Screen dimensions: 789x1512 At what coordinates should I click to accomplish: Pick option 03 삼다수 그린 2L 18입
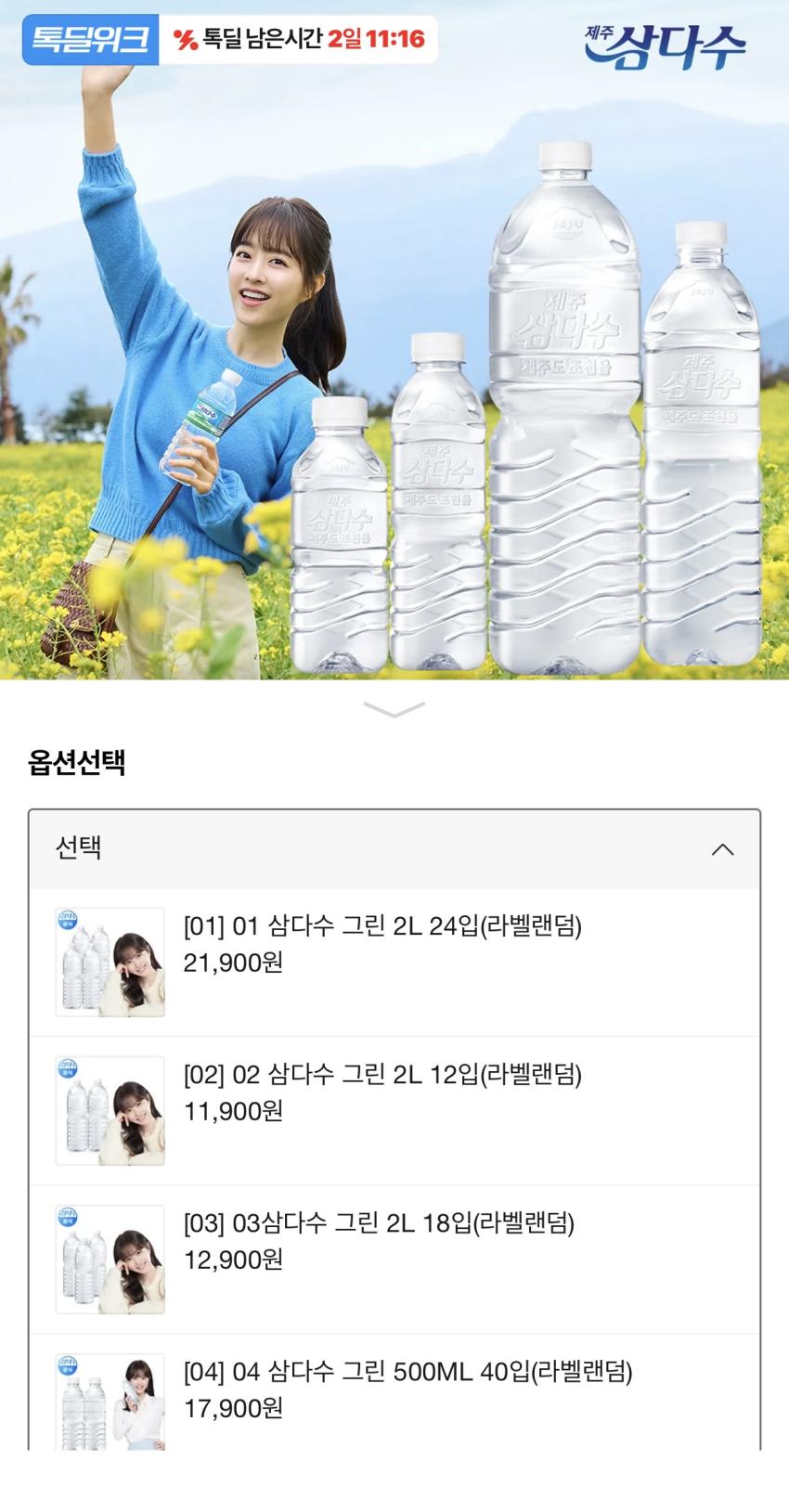pos(379,1241)
